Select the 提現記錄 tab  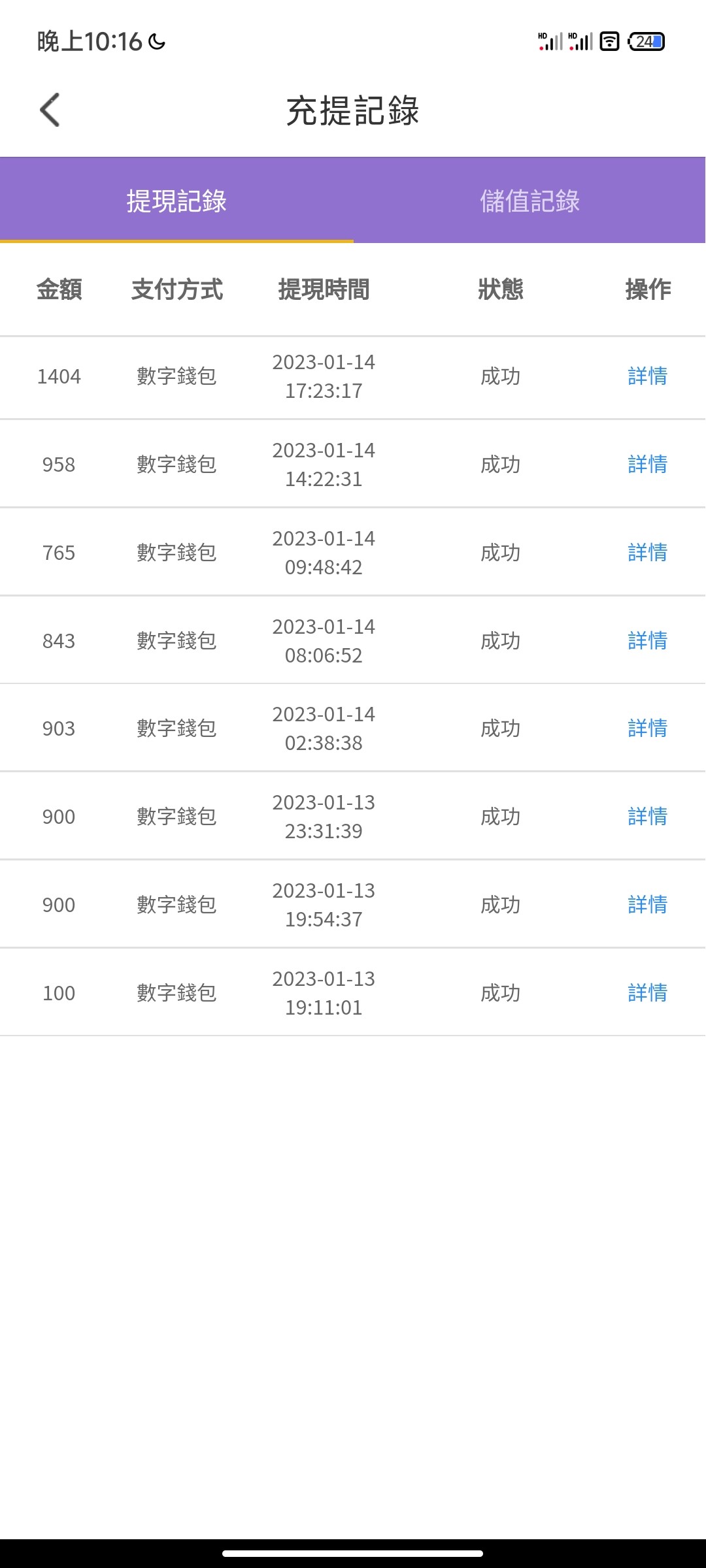(x=176, y=201)
